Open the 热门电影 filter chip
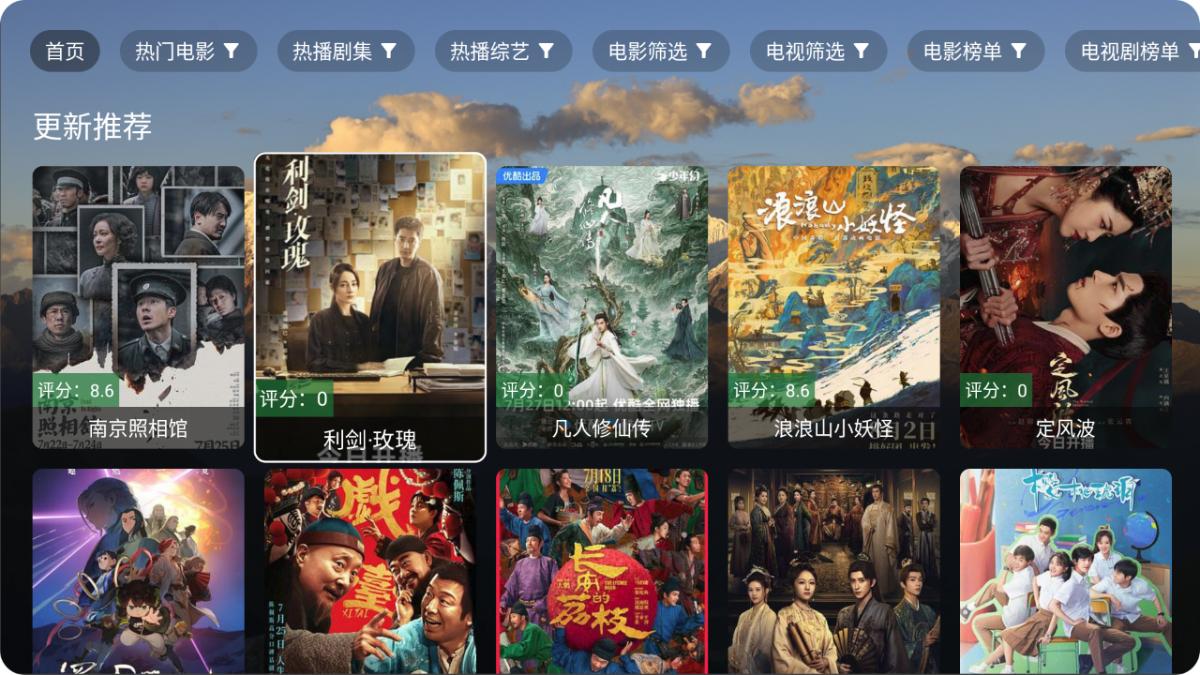 click(188, 51)
